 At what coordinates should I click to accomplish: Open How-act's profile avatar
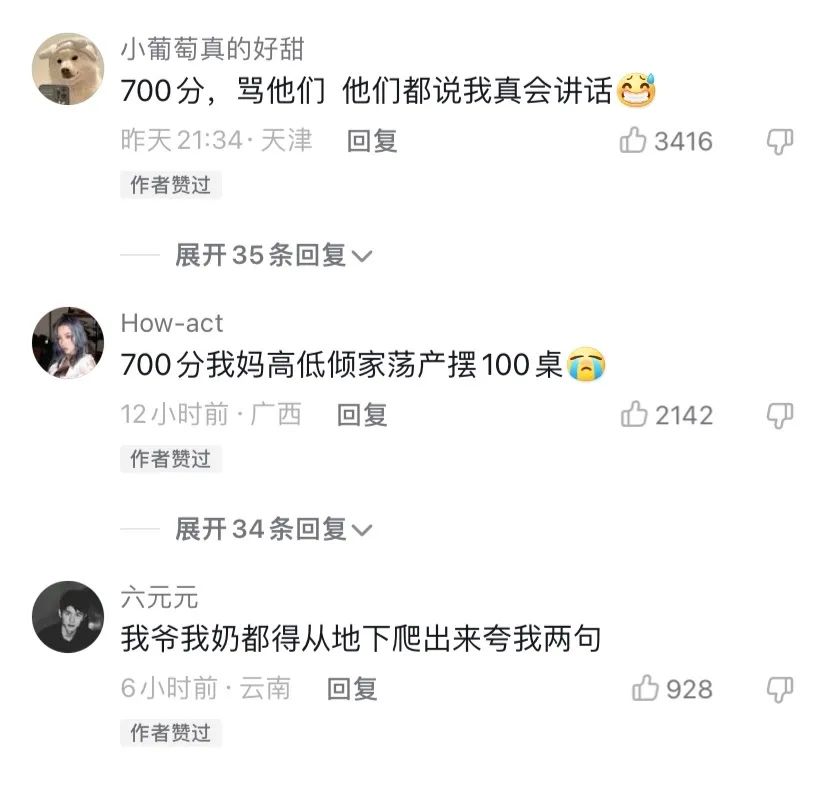click(68, 343)
